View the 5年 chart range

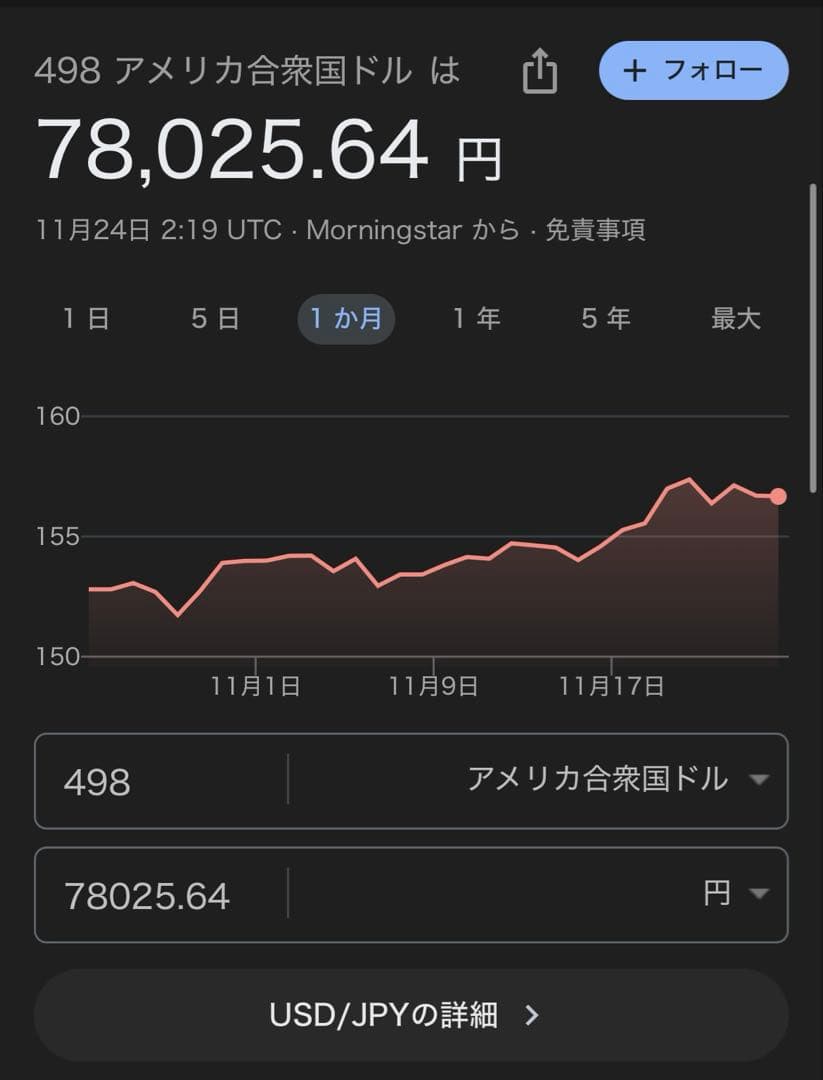606,319
